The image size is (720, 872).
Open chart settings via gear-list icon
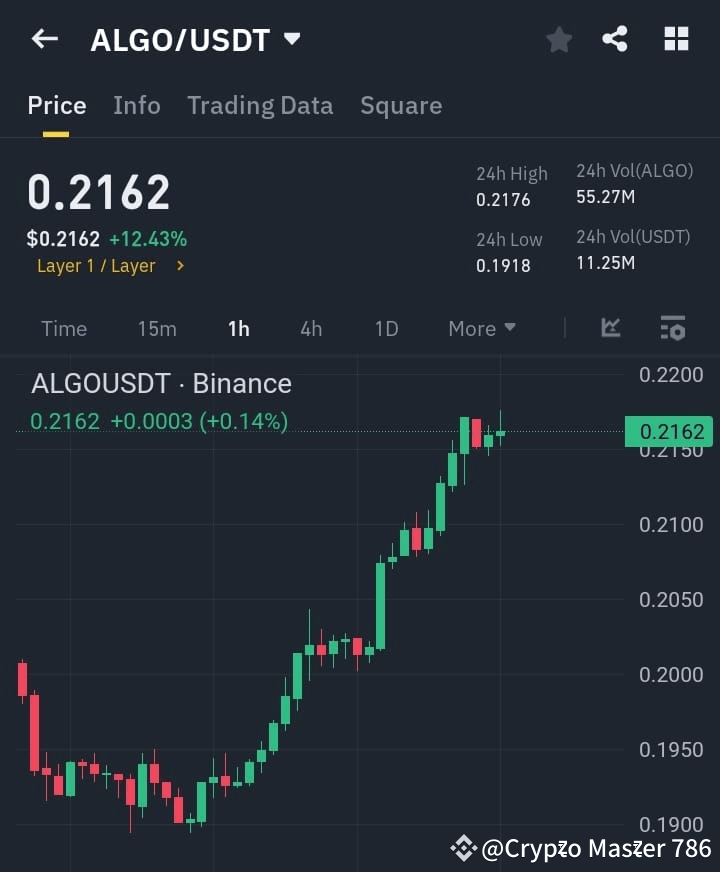pos(672,328)
